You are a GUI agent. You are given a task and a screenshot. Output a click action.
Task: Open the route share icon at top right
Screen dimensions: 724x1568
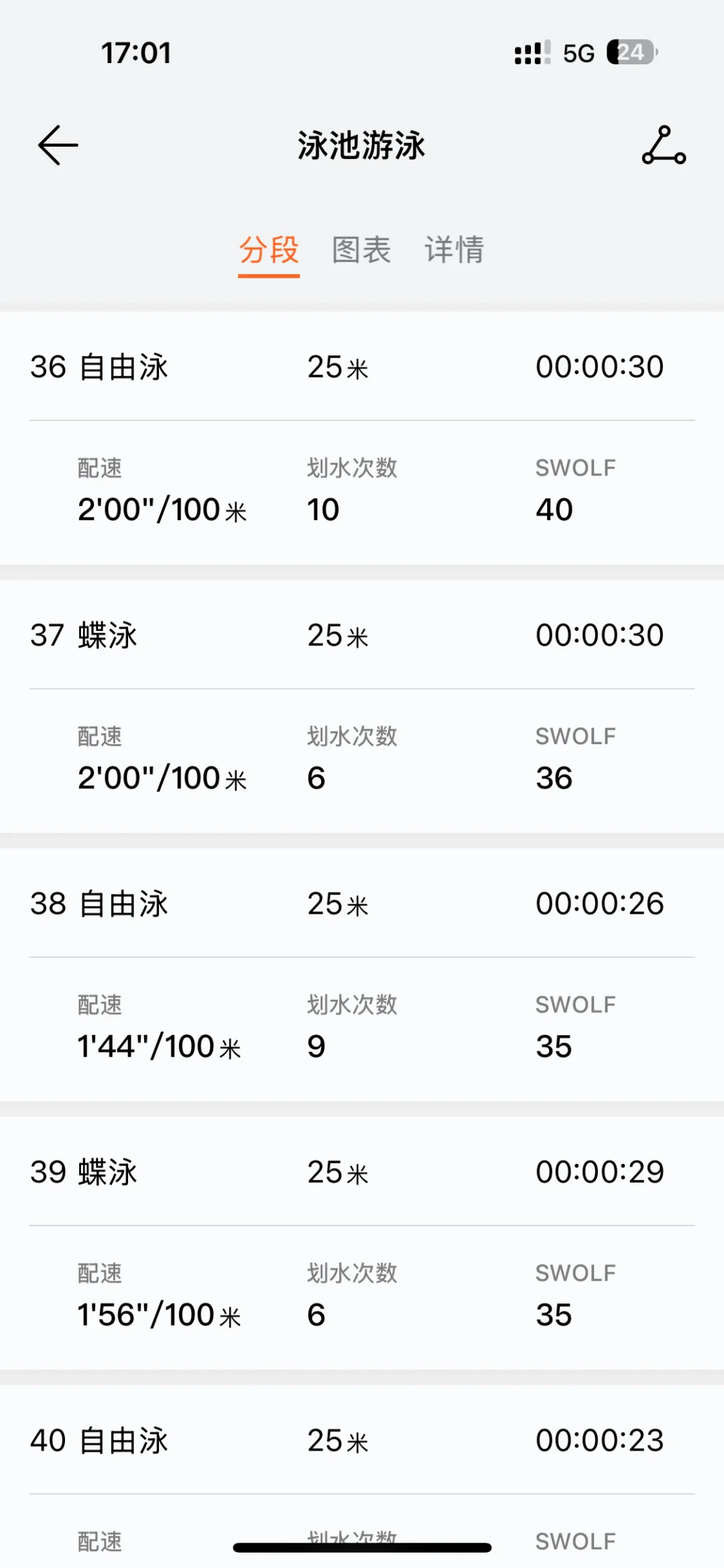click(664, 145)
